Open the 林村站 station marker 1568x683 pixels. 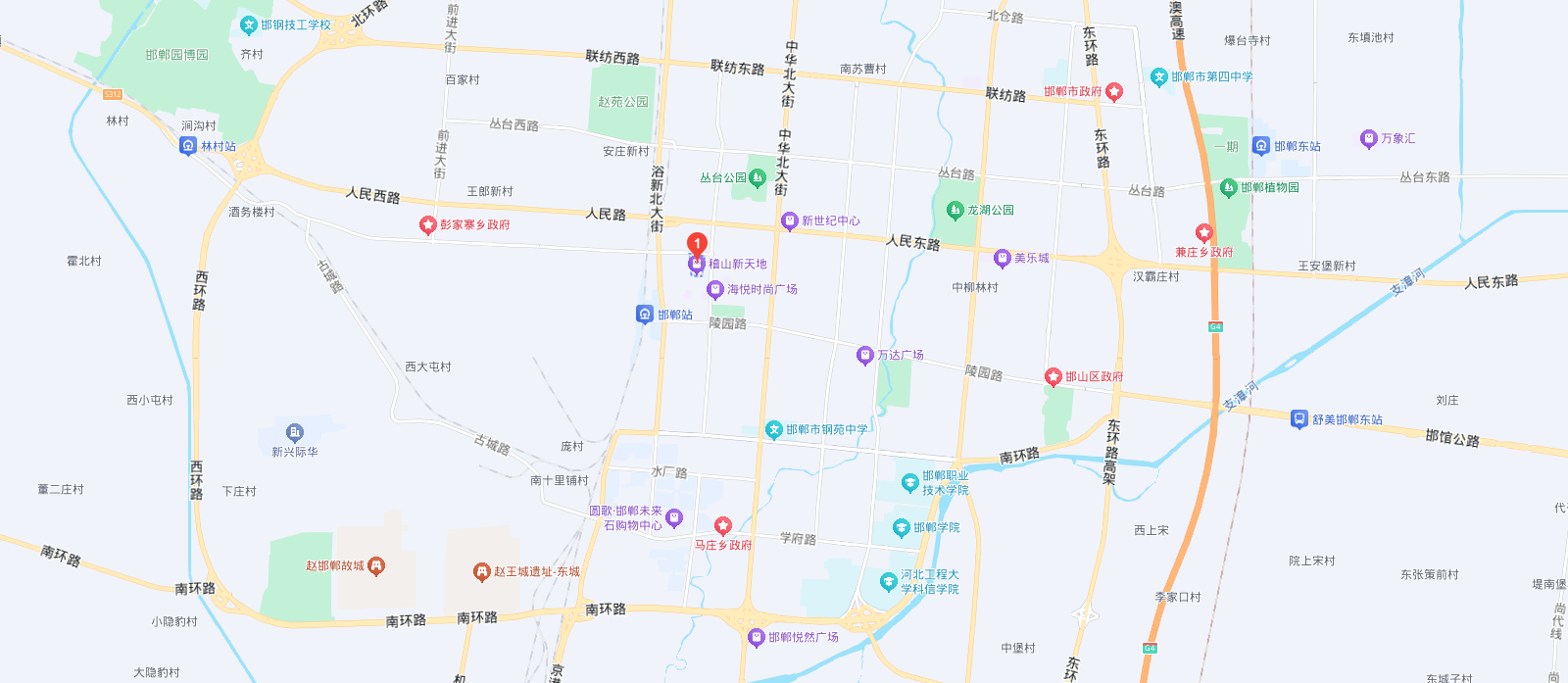pos(188,146)
